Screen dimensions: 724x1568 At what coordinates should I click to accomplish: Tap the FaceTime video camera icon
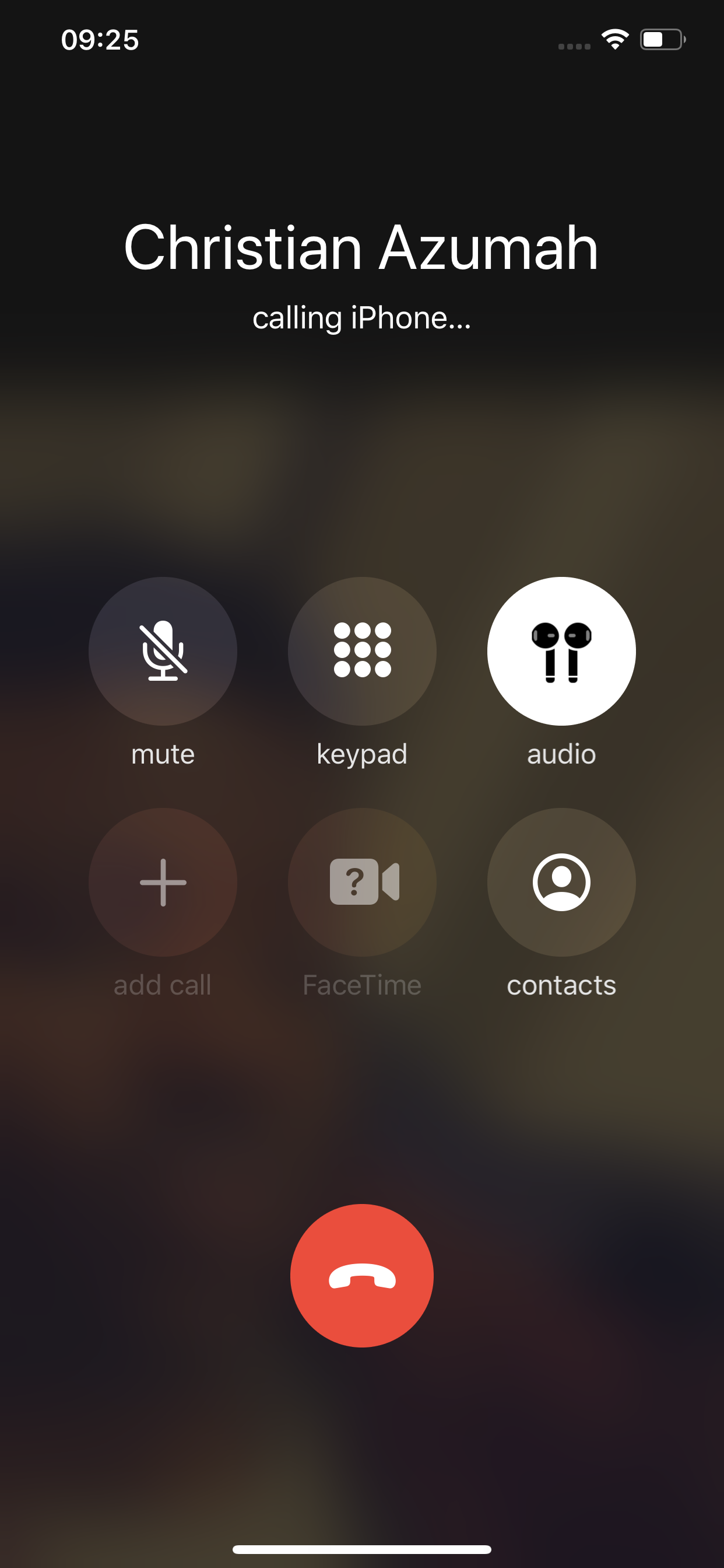click(x=362, y=882)
